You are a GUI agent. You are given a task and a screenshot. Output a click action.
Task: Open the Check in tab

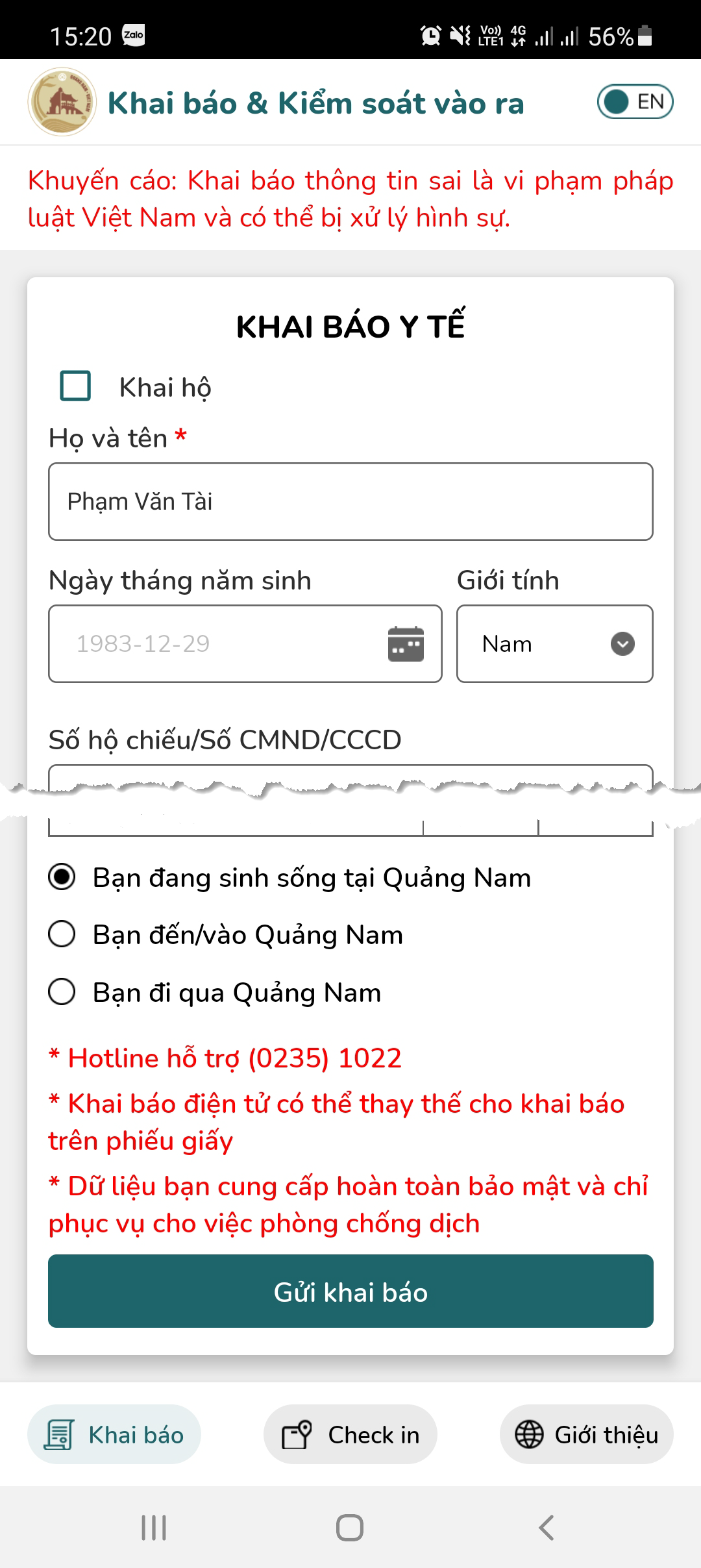coord(350,1434)
